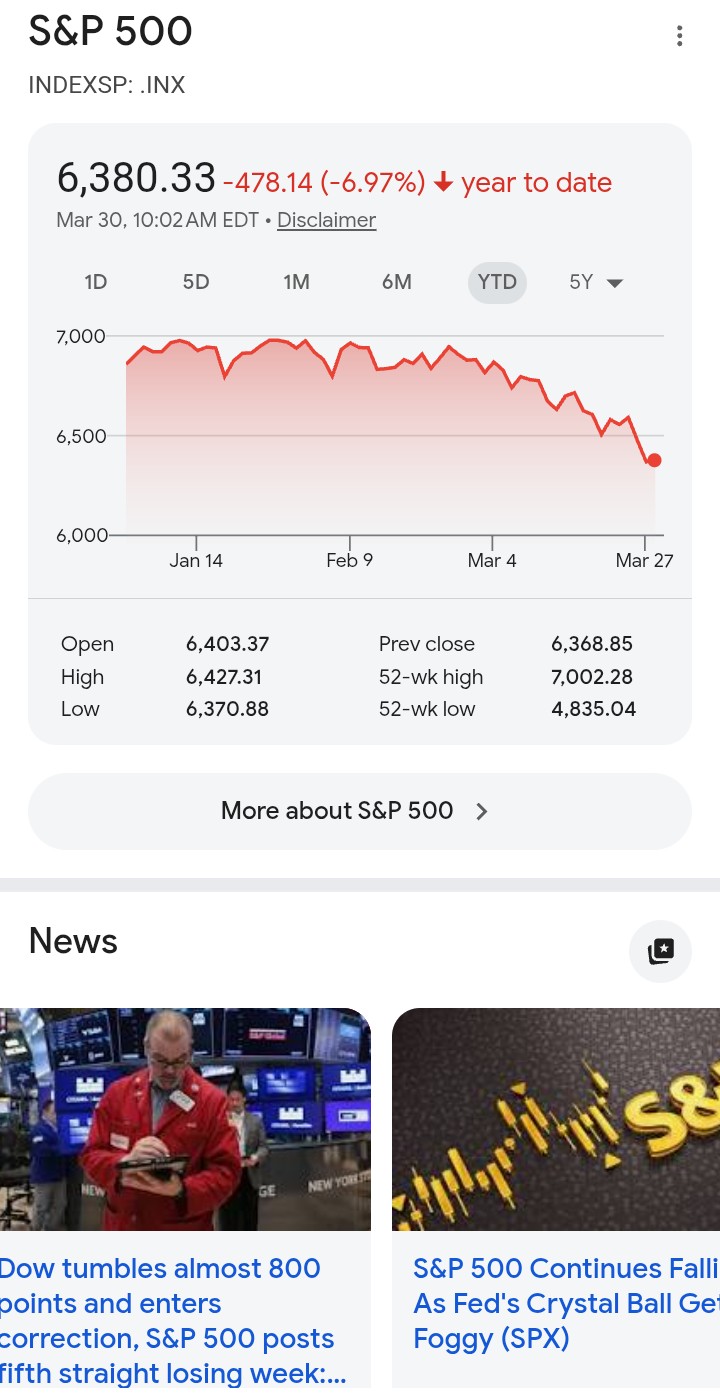This screenshot has width=720, height=1394.
Task: Select the 5D chart range
Action: (x=196, y=282)
